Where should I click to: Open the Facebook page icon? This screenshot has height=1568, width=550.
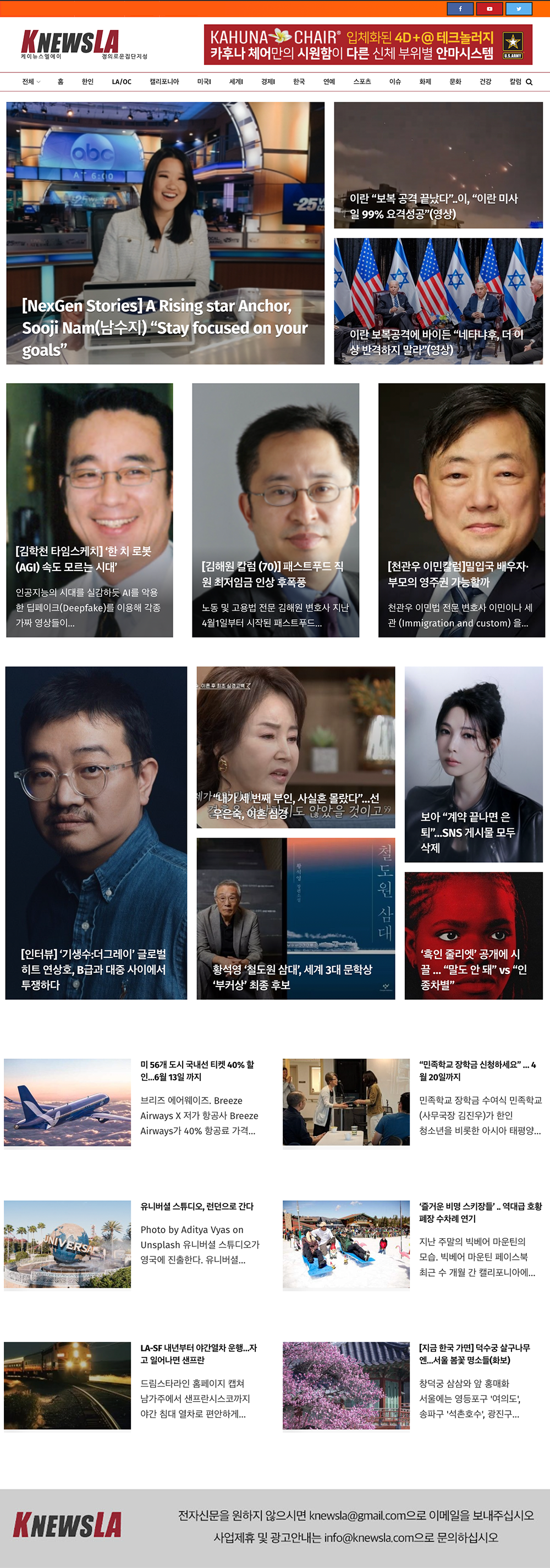(x=459, y=9)
